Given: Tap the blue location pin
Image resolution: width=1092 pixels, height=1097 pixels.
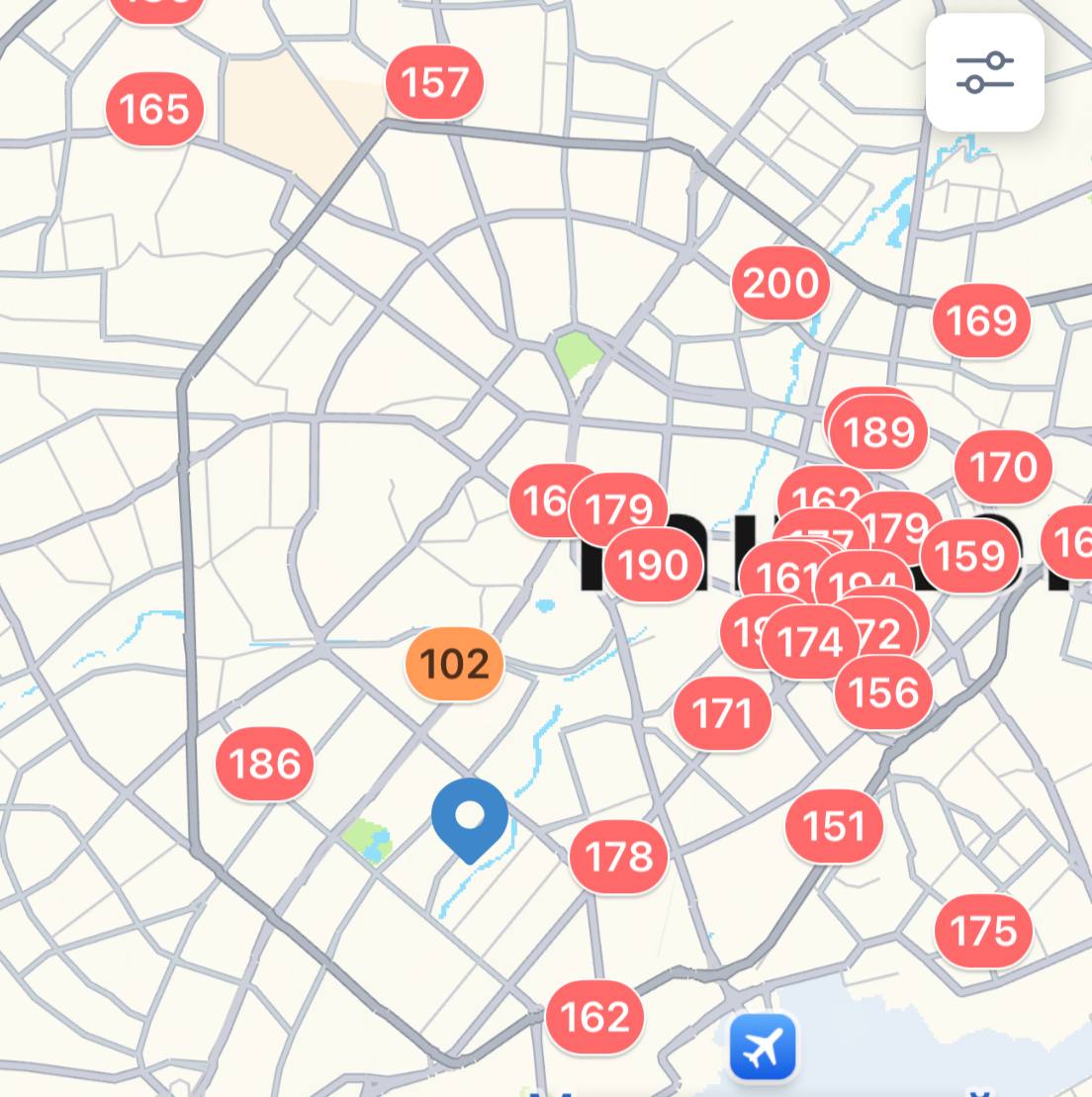Looking at the screenshot, I should tap(470, 817).
